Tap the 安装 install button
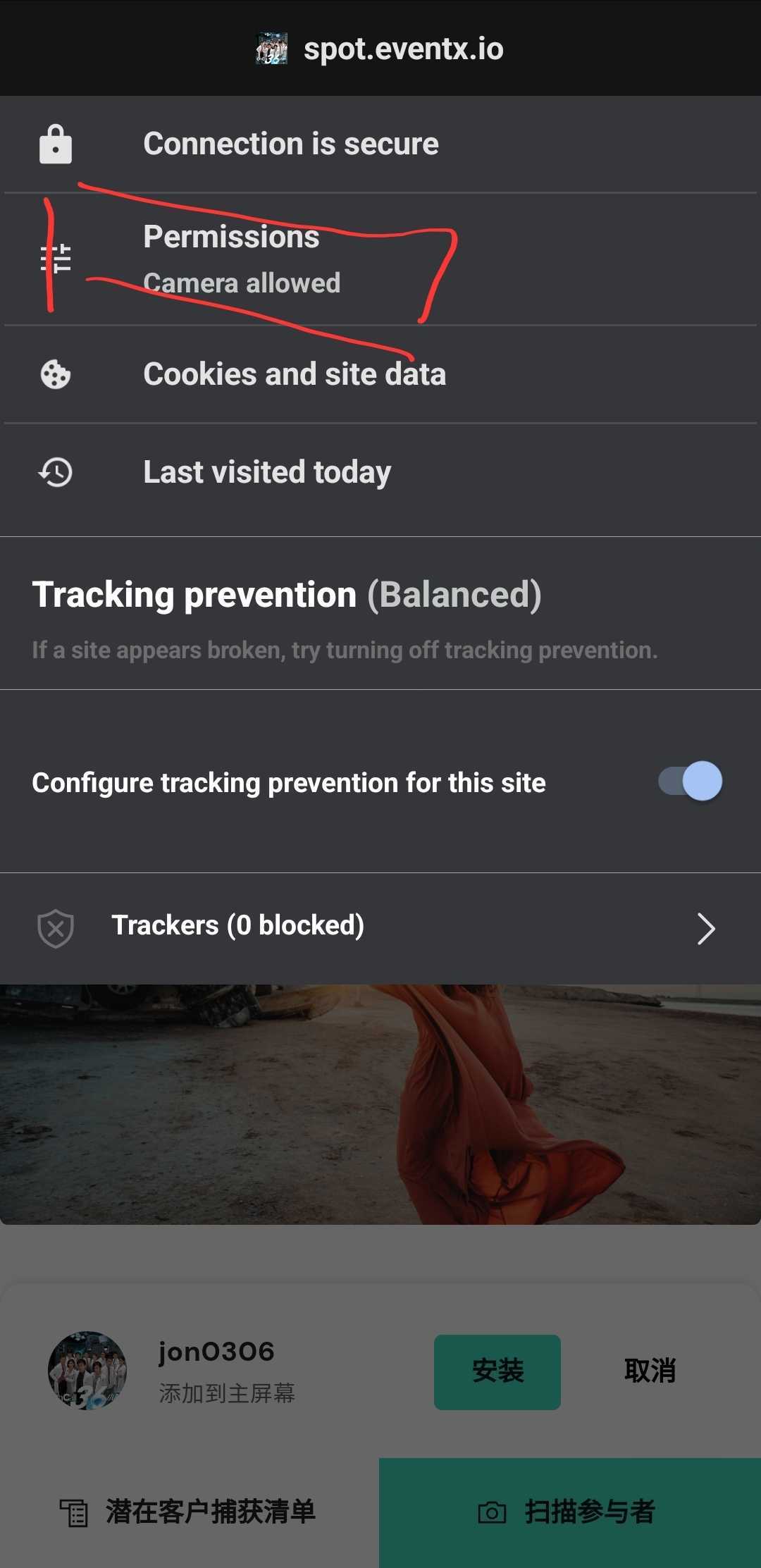761x1568 pixels. [497, 1371]
